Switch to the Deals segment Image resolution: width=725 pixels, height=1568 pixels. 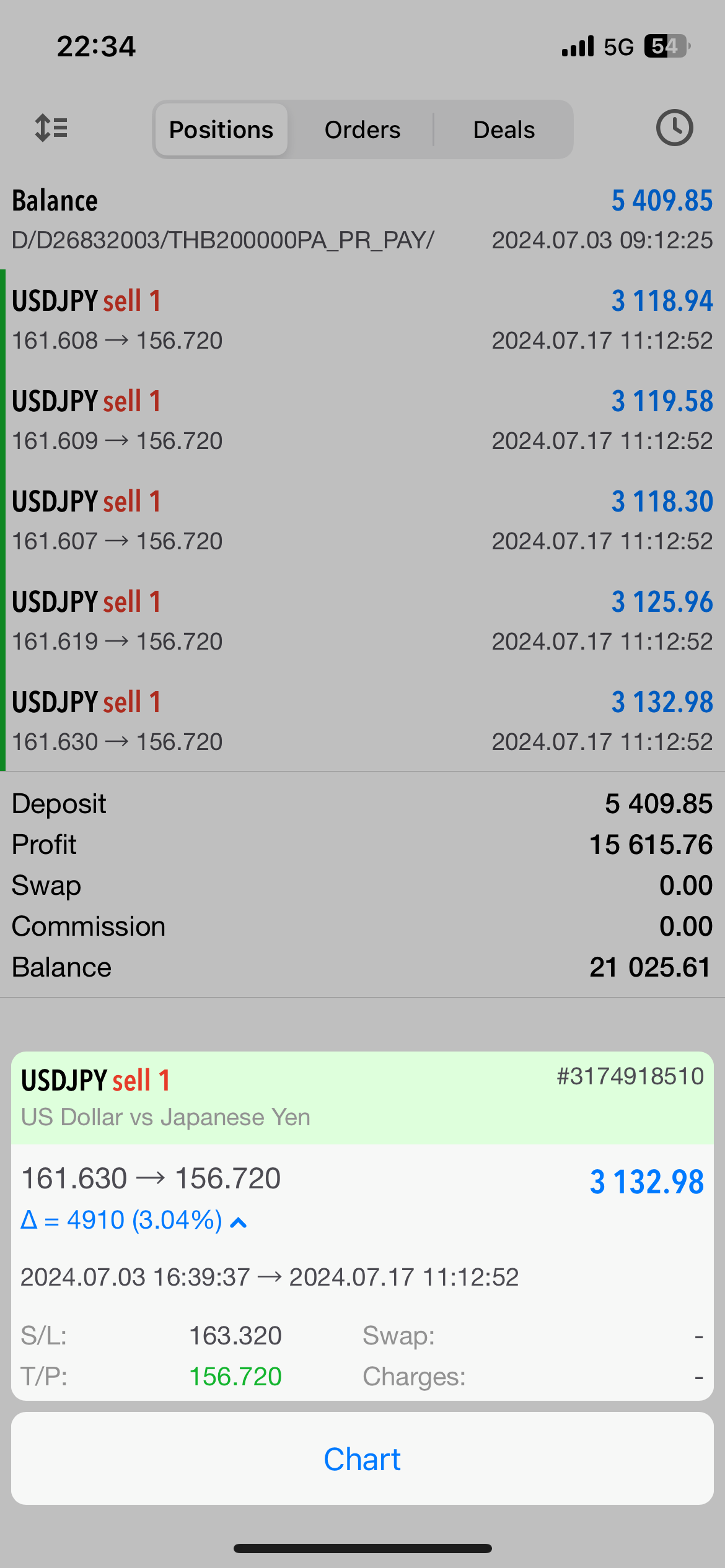pyautogui.click(x=504, y=130)
